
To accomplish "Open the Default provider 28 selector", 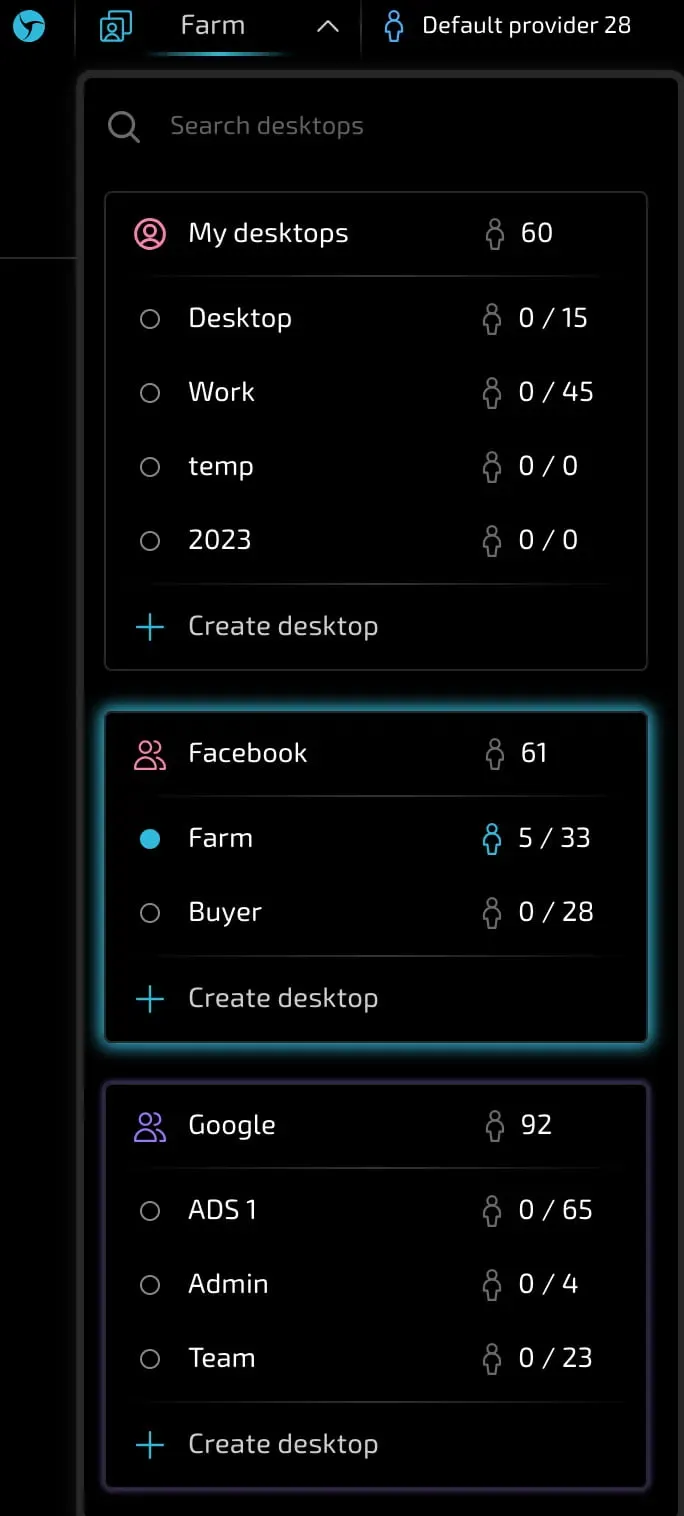I will (x=508, y=26).
